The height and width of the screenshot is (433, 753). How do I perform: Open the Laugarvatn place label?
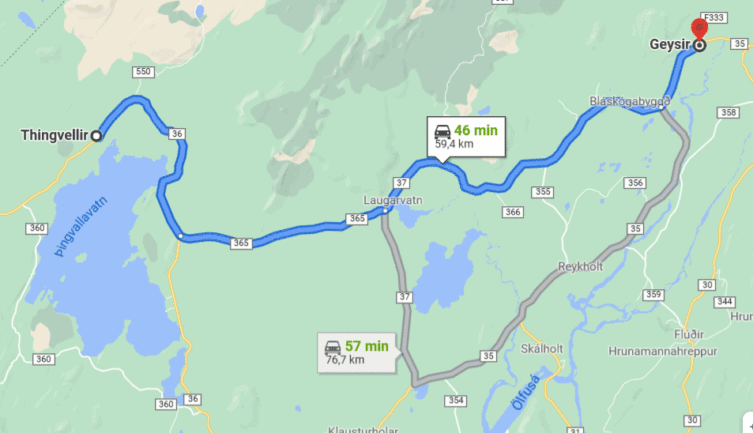point(393,199)
